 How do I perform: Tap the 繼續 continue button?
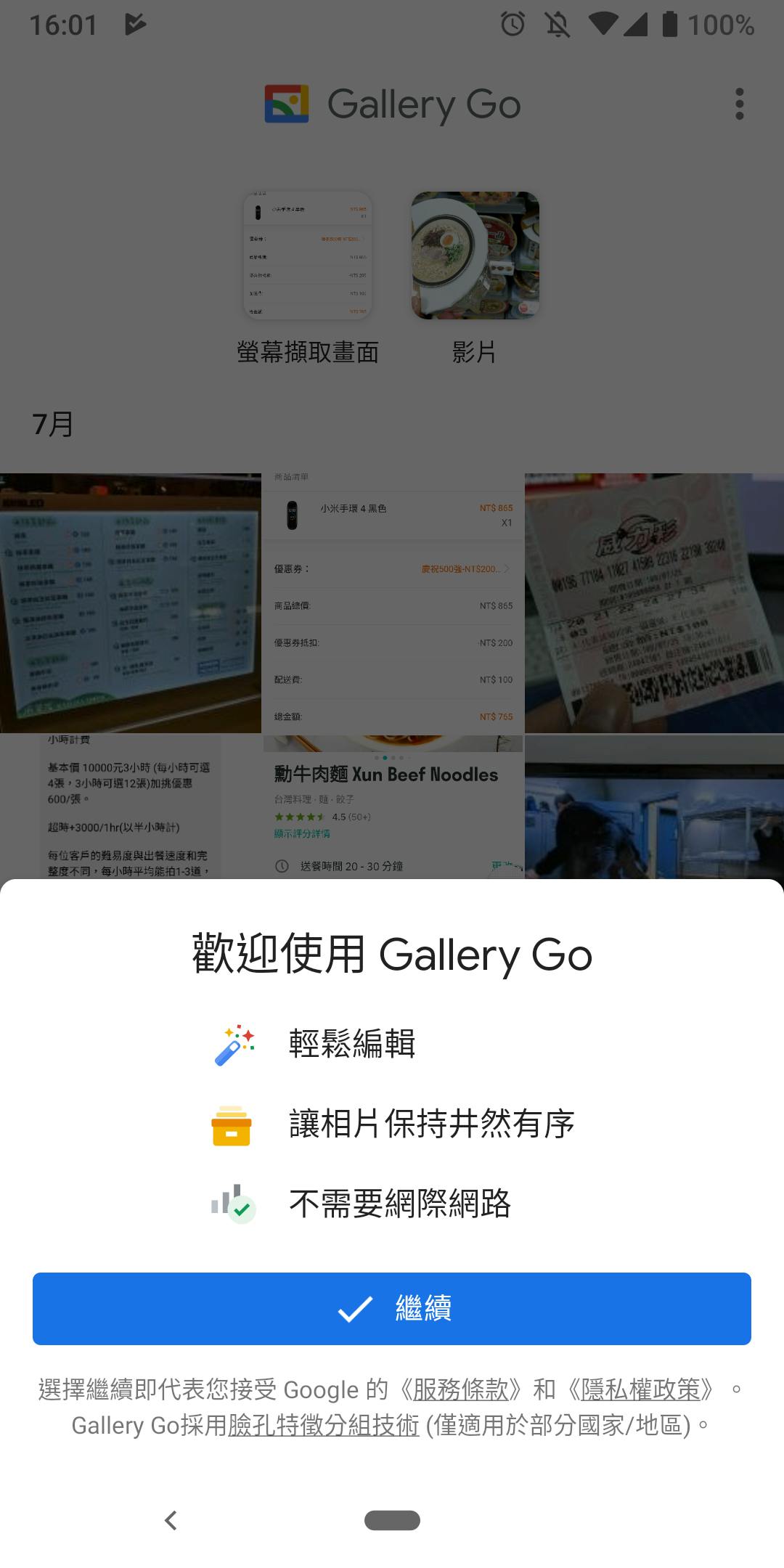392,1309
